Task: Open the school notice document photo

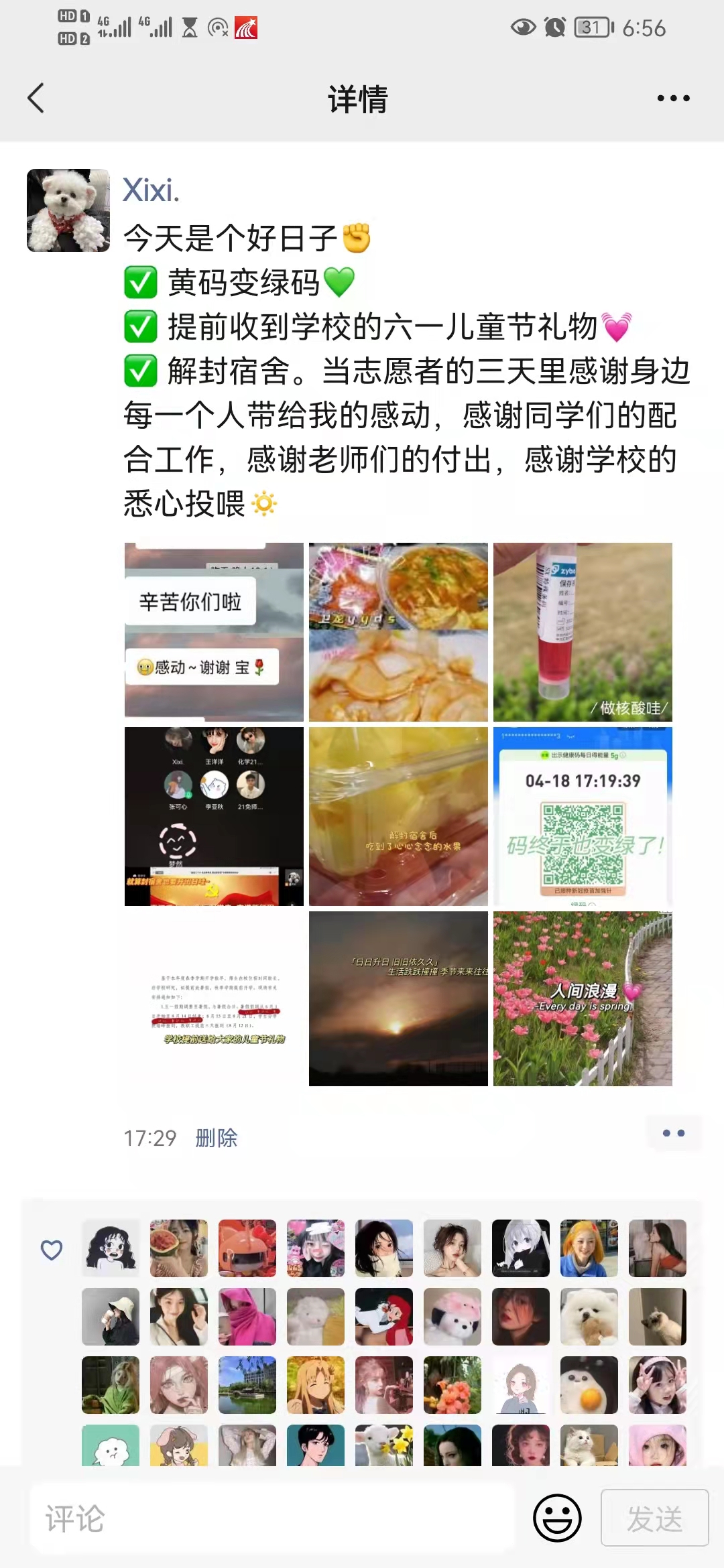Action: [x=214, y=998]
